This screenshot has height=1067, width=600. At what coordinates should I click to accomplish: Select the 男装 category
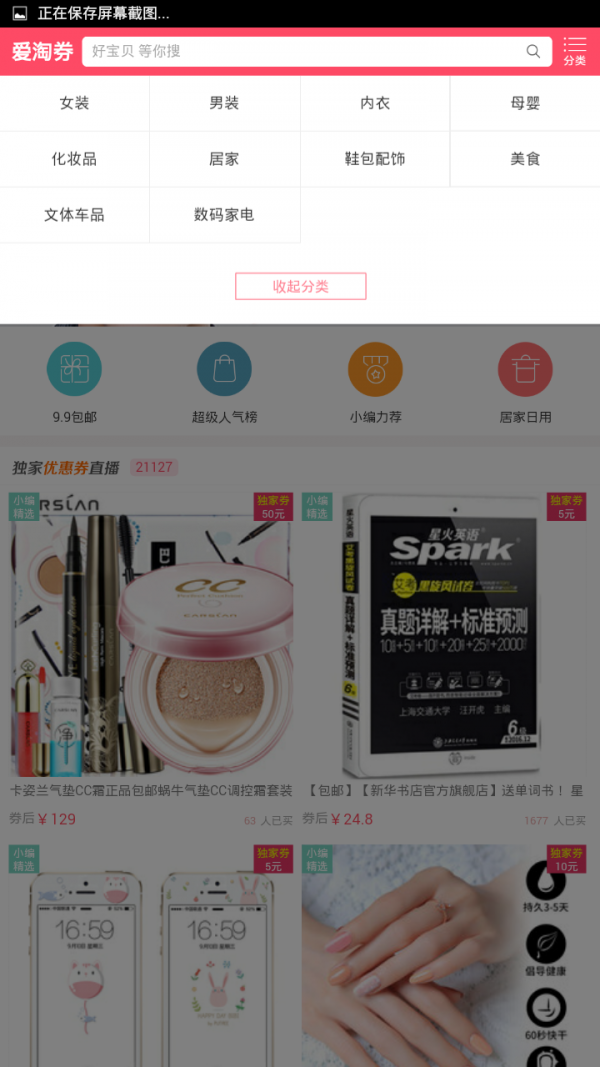click(x=224, y=103)
